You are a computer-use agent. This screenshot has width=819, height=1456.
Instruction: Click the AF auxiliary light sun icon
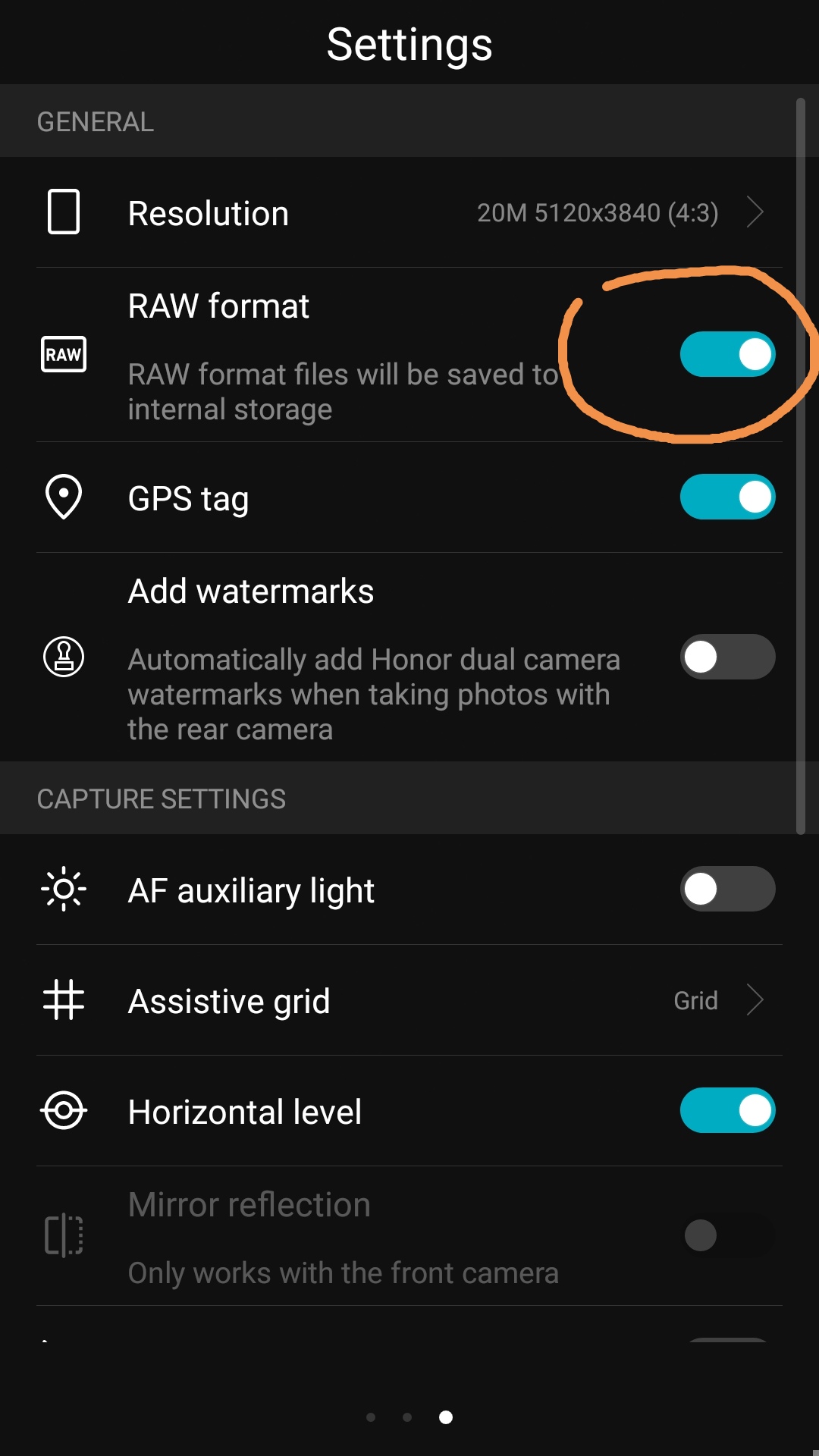point(64,889)
